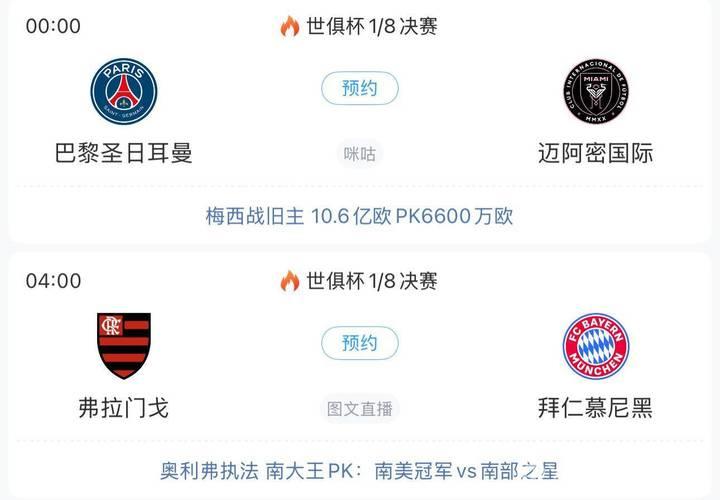Screen dimensions: 720x500
Task: Open the 梅西战旧主 headline link
Action: 360,216
